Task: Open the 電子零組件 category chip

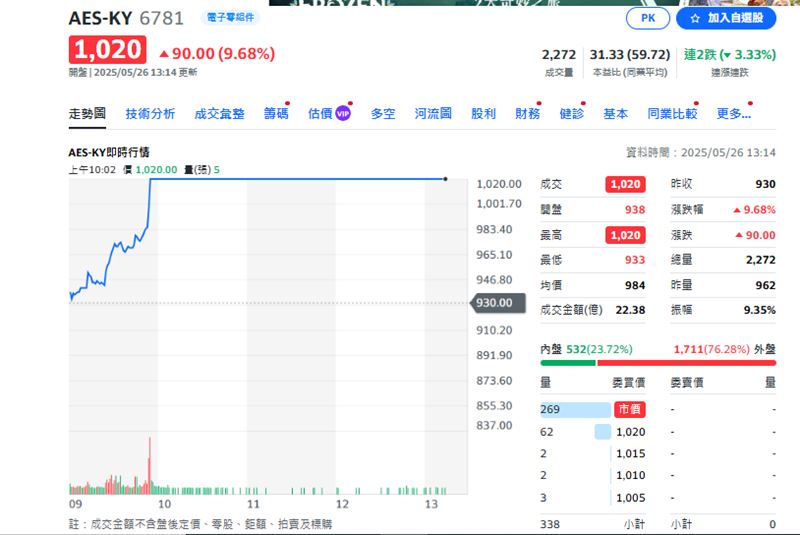Action: point(229,18)
